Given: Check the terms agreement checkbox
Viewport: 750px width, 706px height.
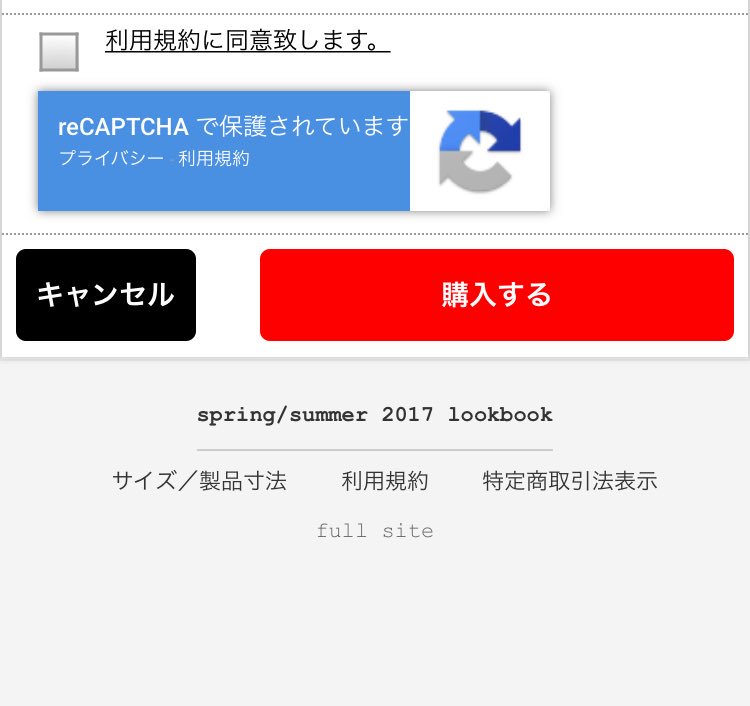Looking at the screenshot, I should point(59,52).
